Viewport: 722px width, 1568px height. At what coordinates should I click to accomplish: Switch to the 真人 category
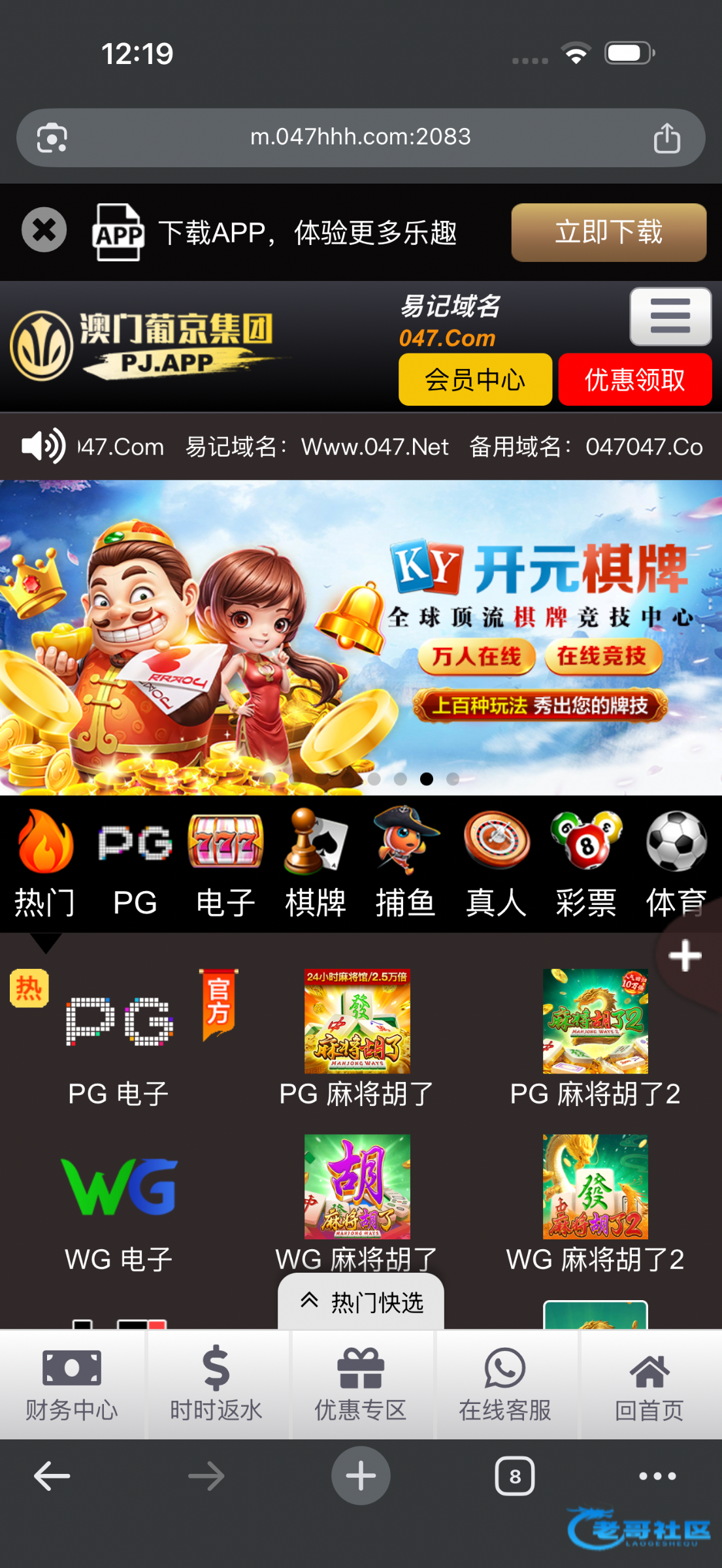click(496, 864)
